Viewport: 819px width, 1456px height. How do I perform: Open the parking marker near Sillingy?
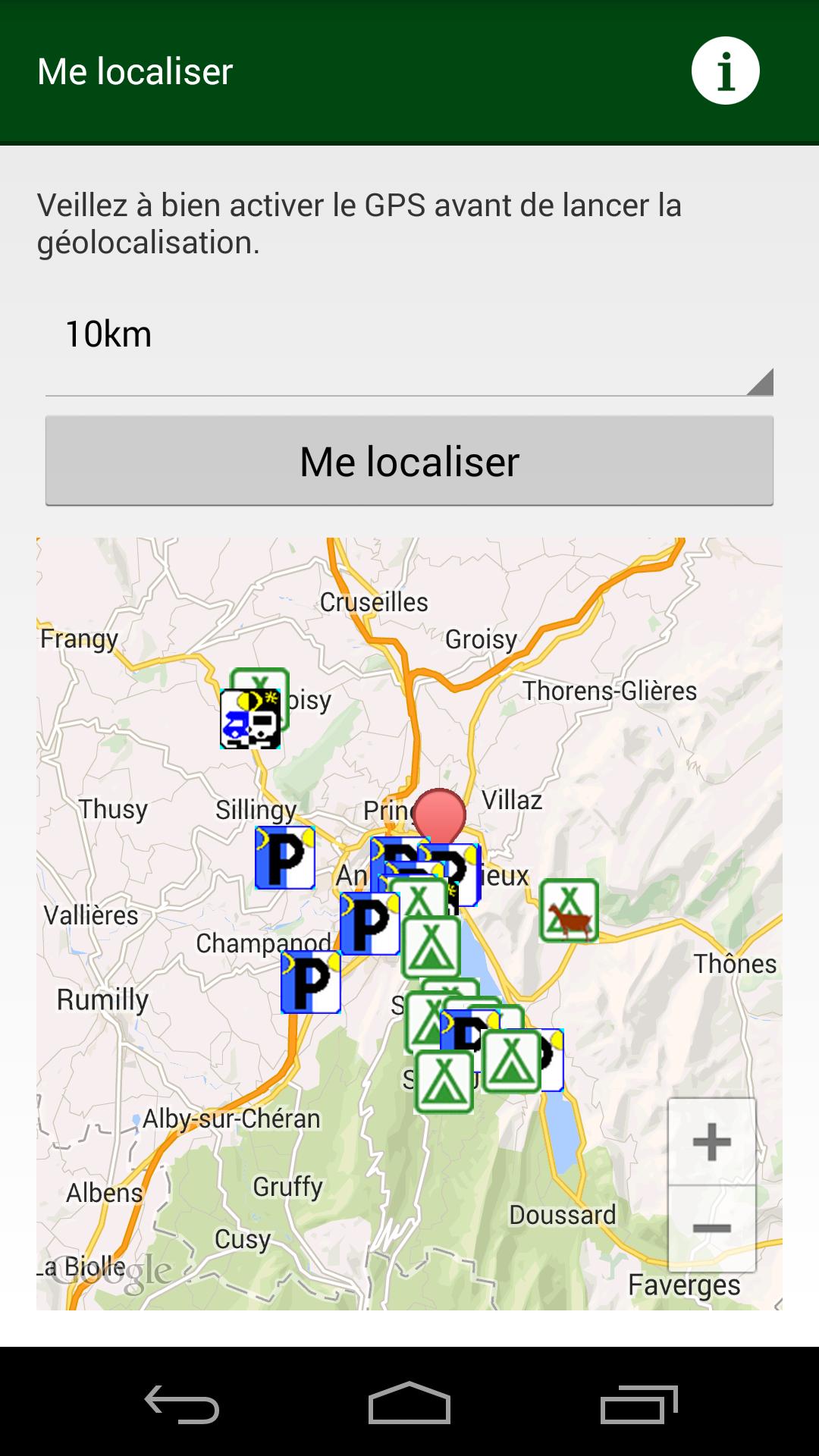point(284,857)
